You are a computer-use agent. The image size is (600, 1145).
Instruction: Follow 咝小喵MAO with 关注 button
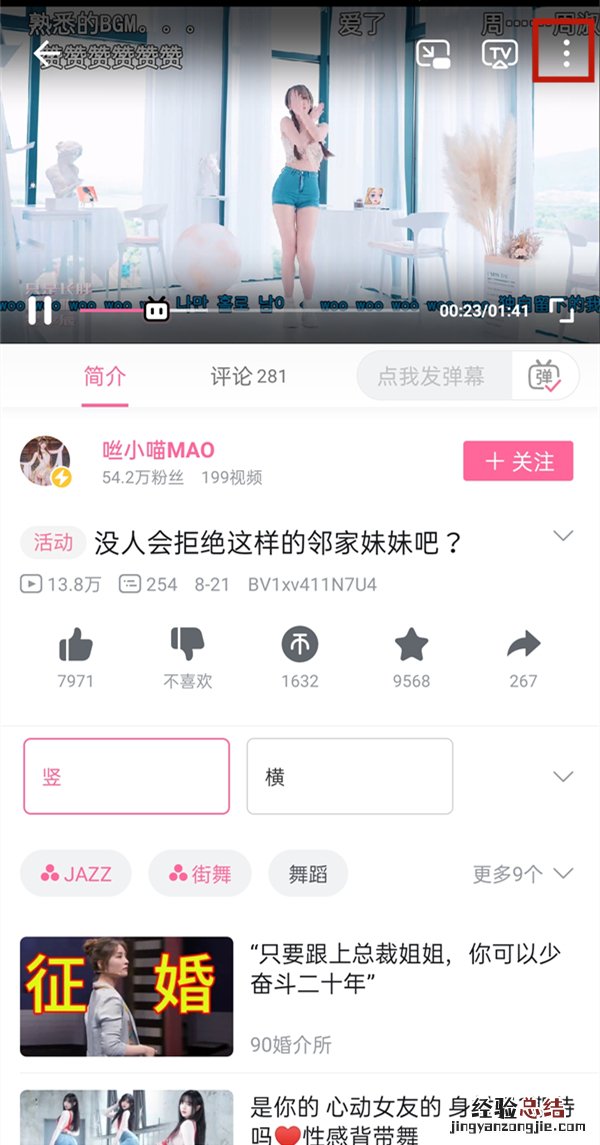click(x=517, y=461)
